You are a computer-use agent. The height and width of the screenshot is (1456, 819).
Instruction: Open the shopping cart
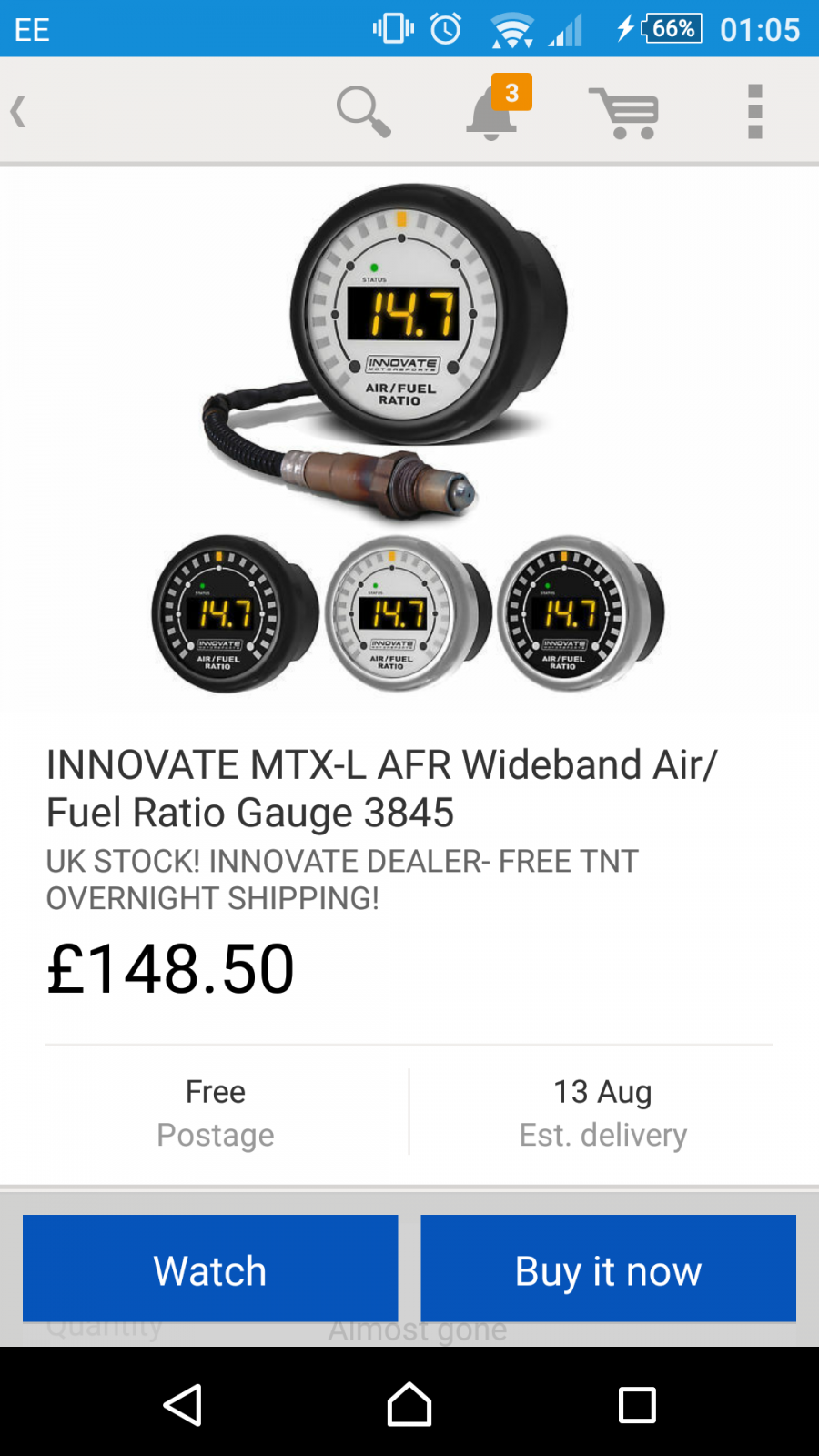[624, 113]
